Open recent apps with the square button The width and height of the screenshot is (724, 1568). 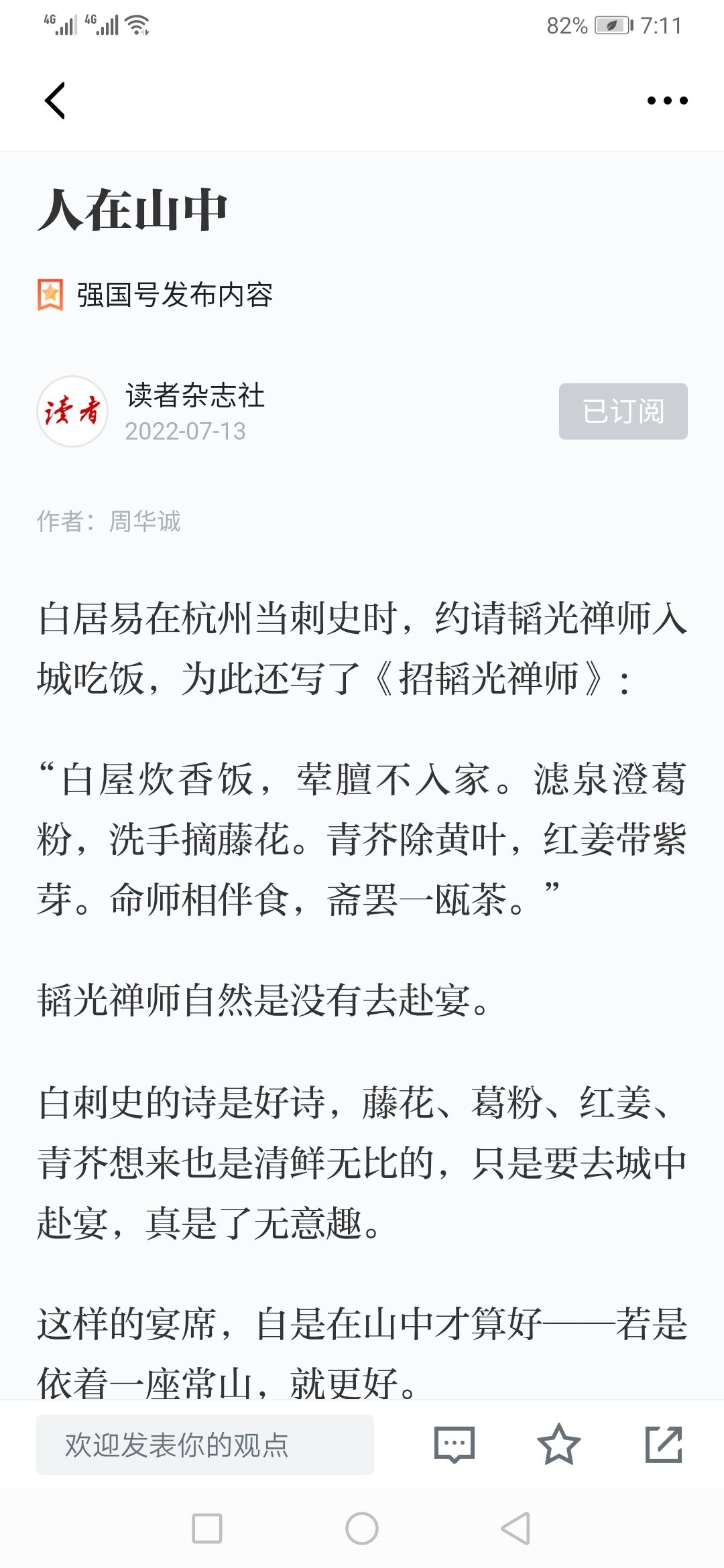point(207,1528)
